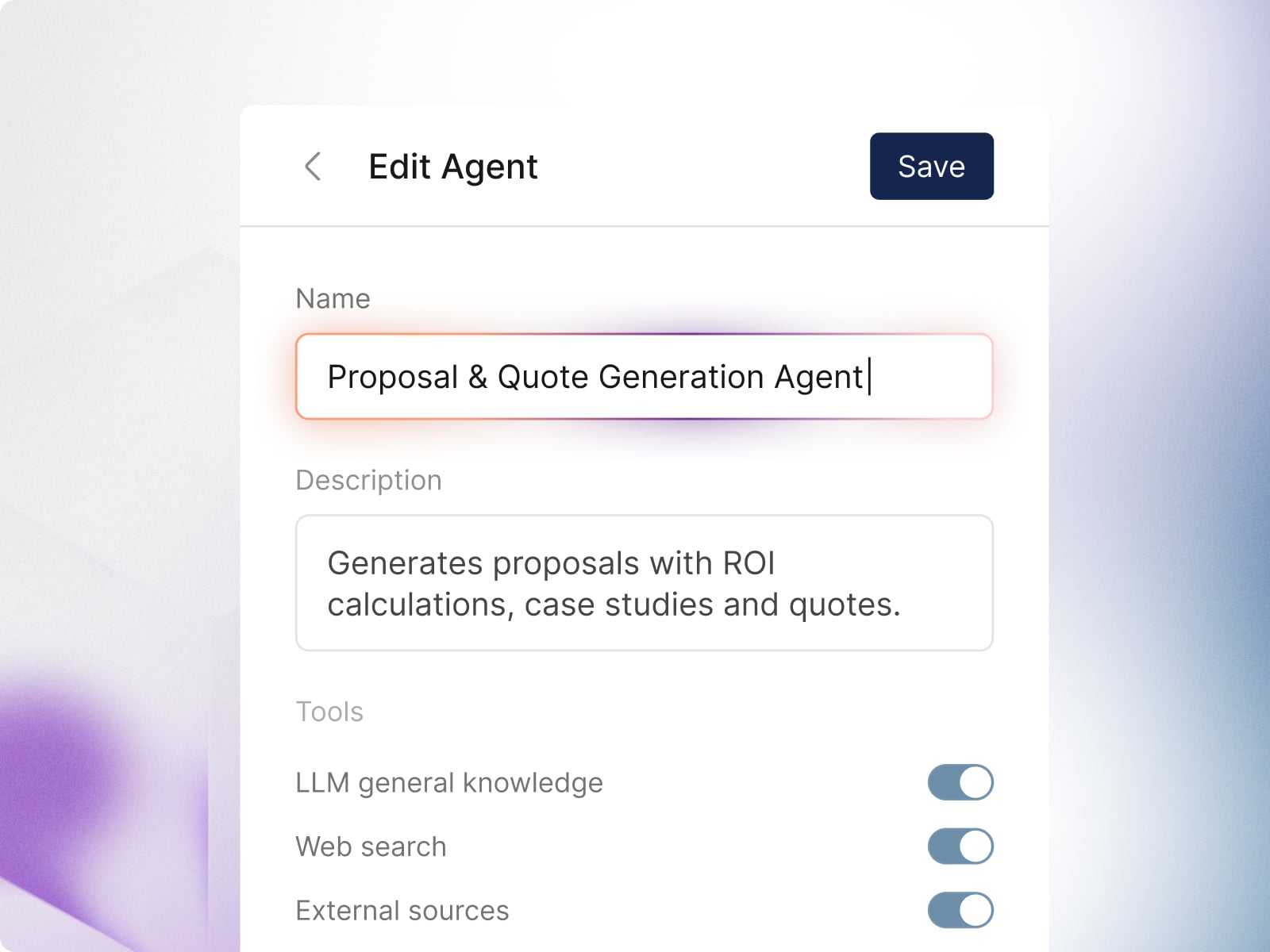Switch off External sources
The height and width of the screenshot is (952, 1270).
pyautogui.click(x=960, y=910)
